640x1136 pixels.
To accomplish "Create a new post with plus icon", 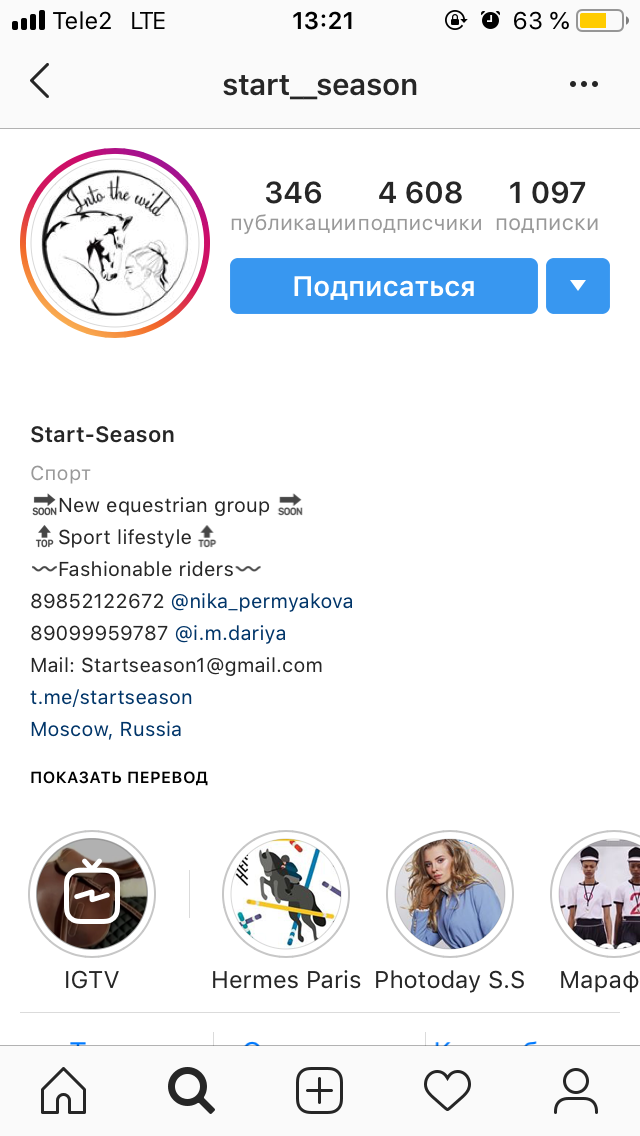I will [x=320, y=1090].
